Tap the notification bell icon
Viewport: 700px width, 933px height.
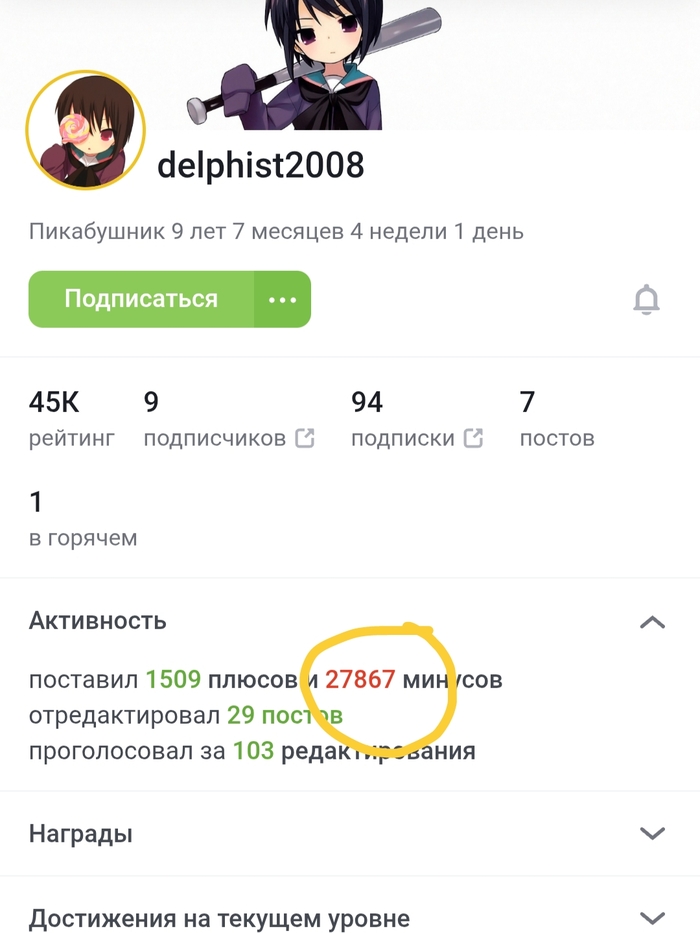coord(647,299)
